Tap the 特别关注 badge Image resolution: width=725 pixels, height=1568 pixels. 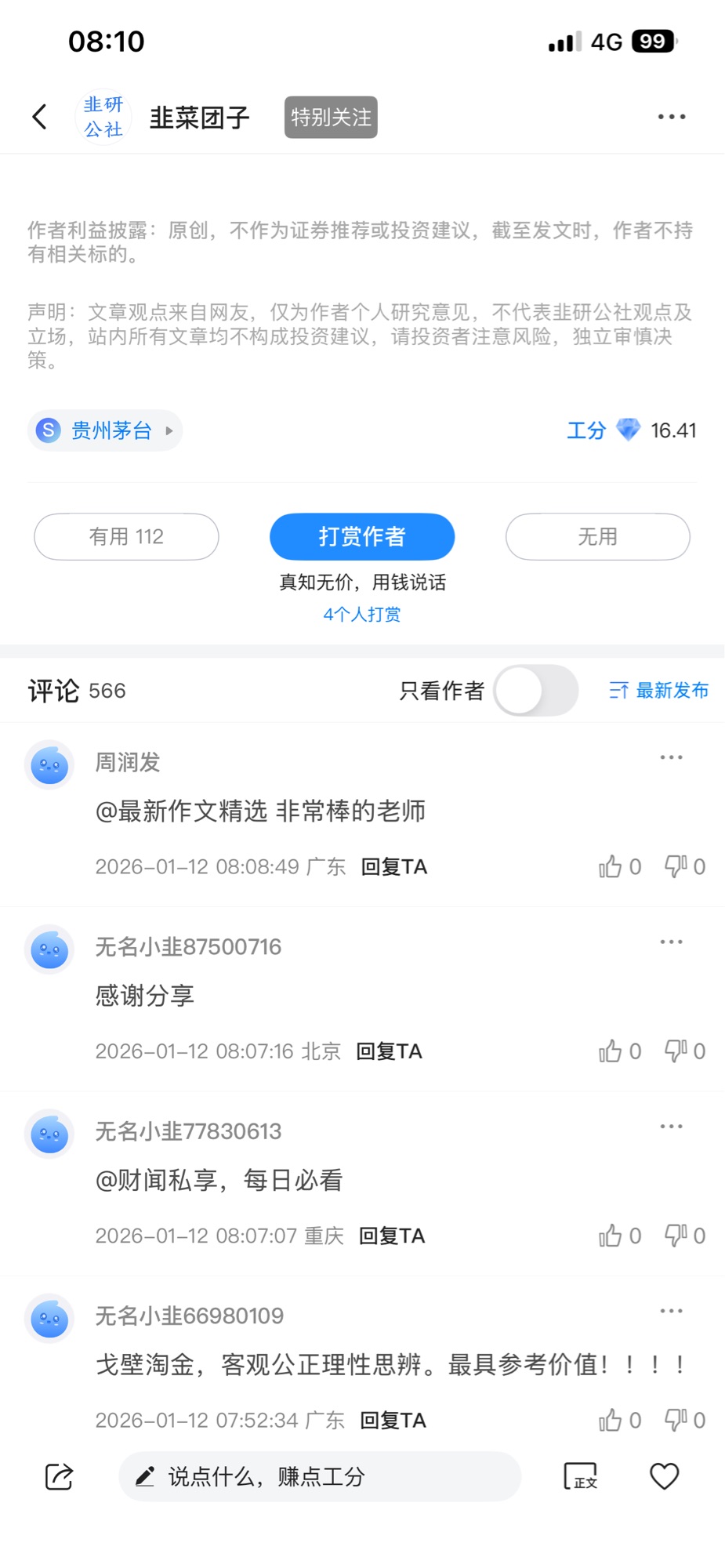(x=331, y=118)
